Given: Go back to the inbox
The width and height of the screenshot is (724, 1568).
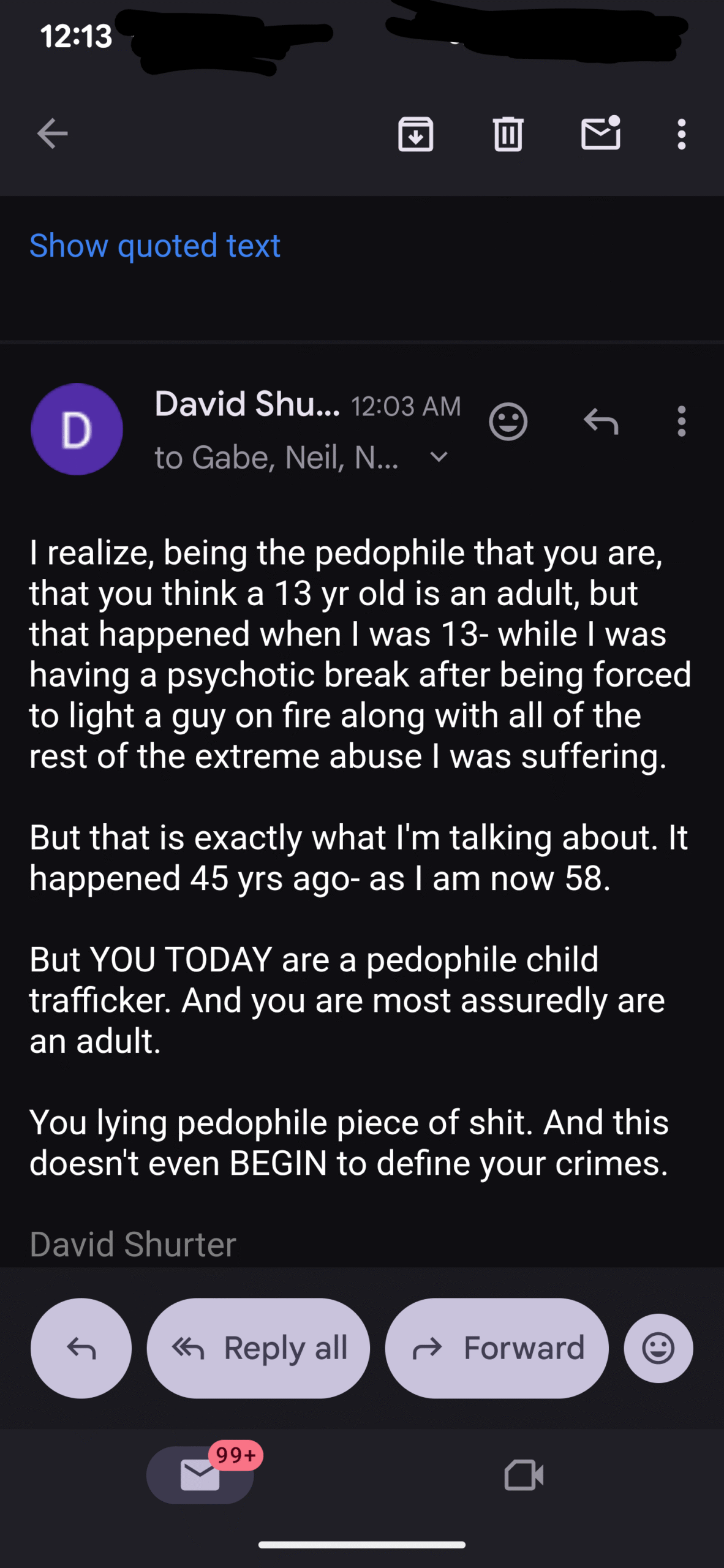Looking at the screenshot, I should tap(53, 134).
